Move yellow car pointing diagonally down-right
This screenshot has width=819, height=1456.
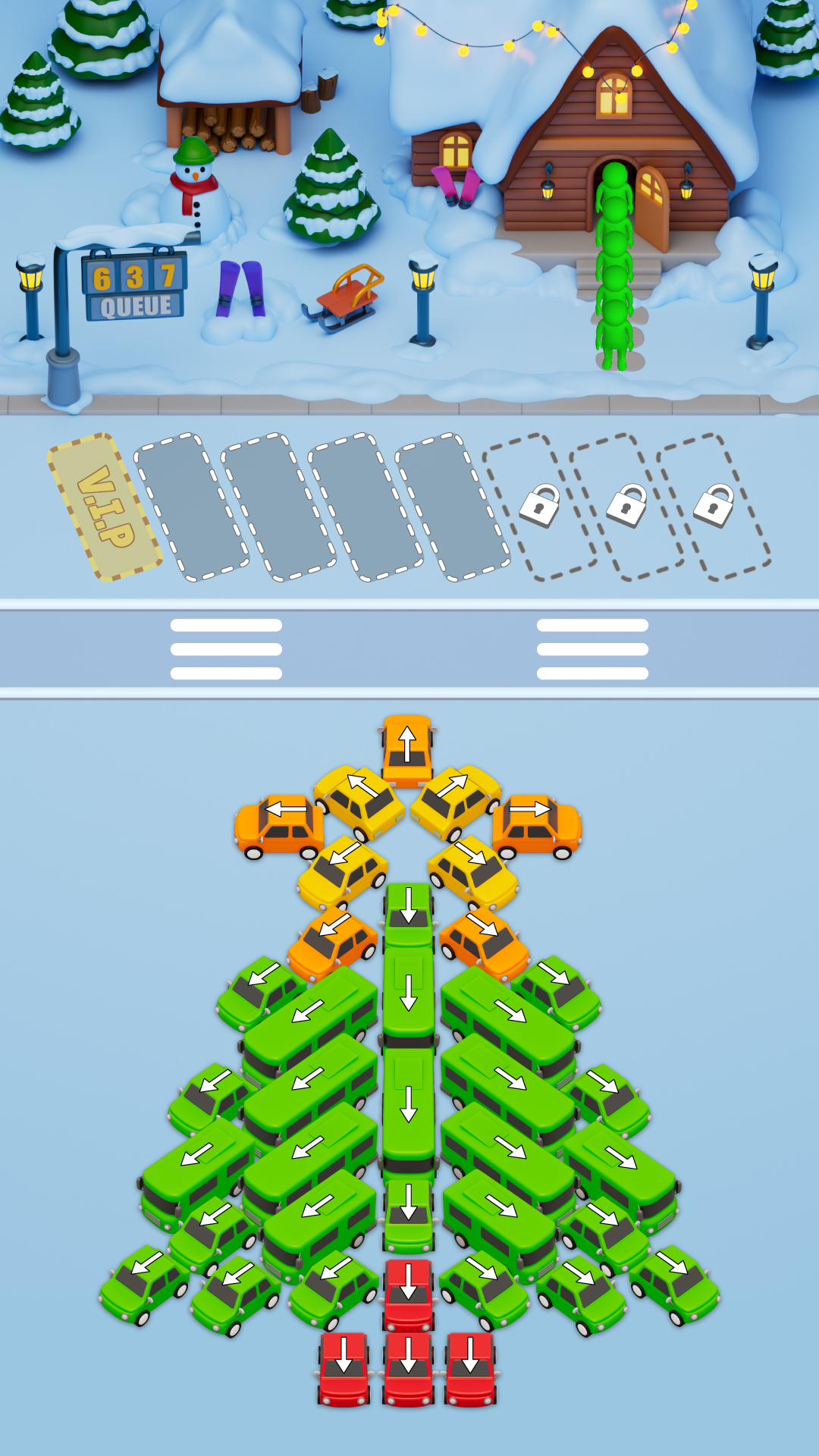(x=474, y=871)
